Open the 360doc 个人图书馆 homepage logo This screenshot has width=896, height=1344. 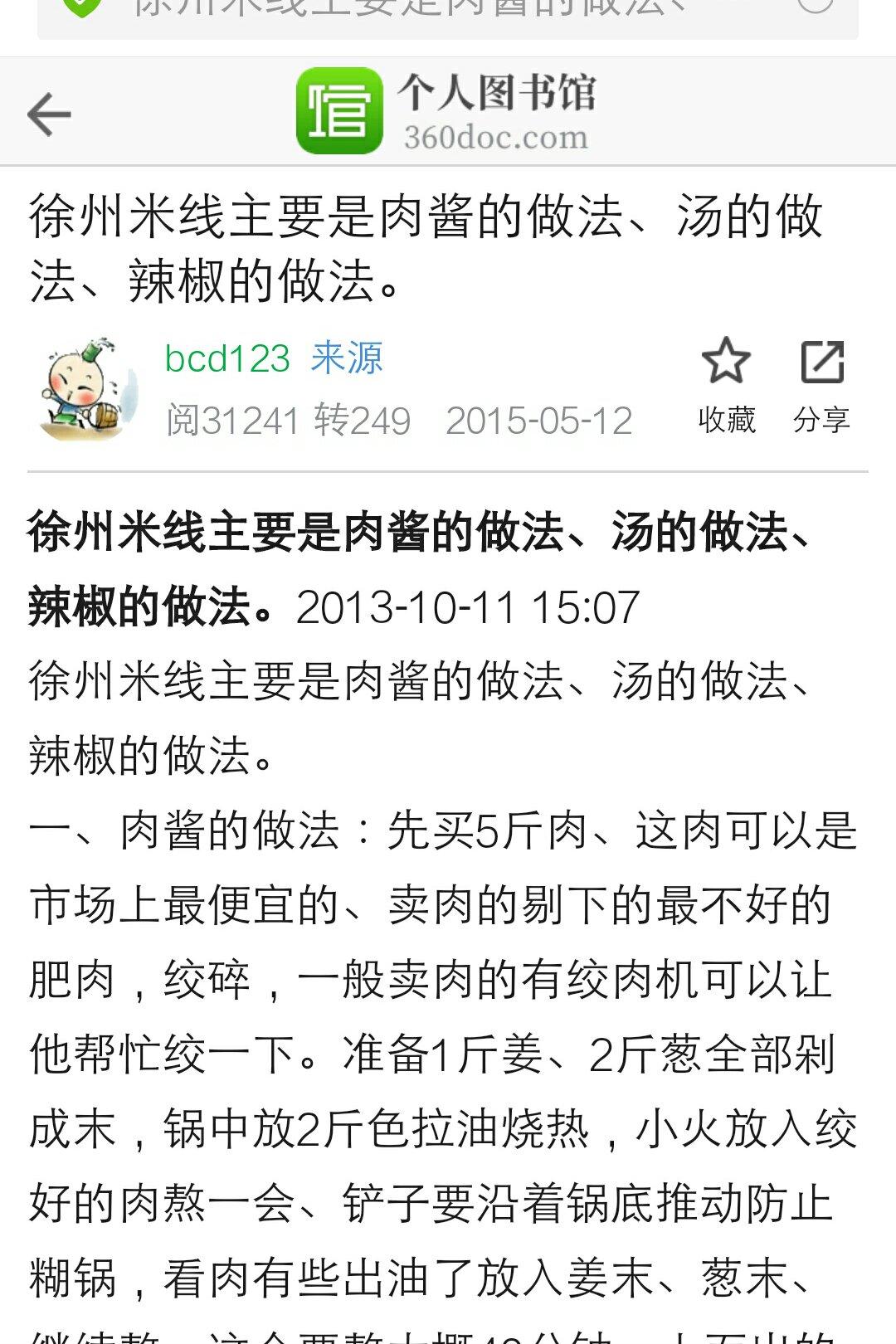coord(446,112)
